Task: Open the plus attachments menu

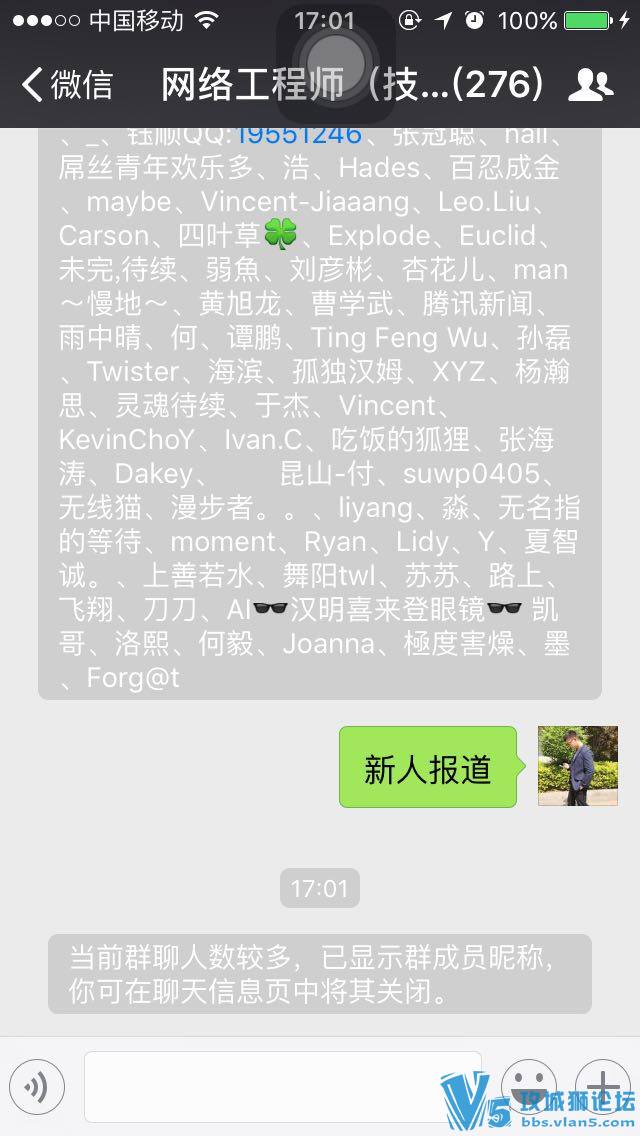Action: (603, 1086)
